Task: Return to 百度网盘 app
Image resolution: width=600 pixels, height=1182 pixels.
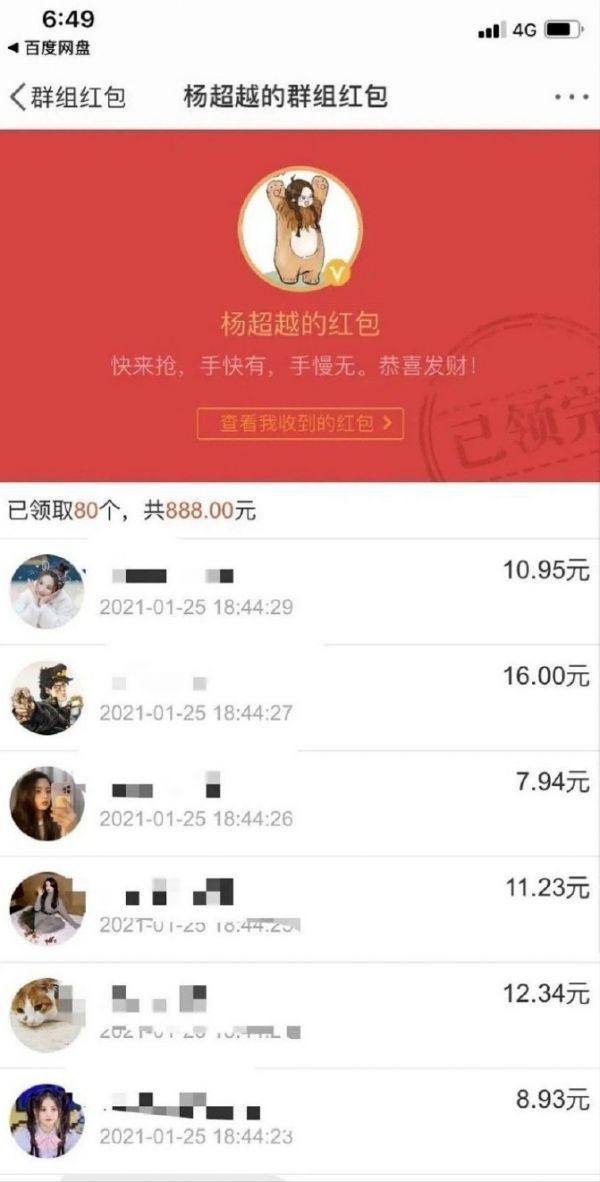Action: 49,48
